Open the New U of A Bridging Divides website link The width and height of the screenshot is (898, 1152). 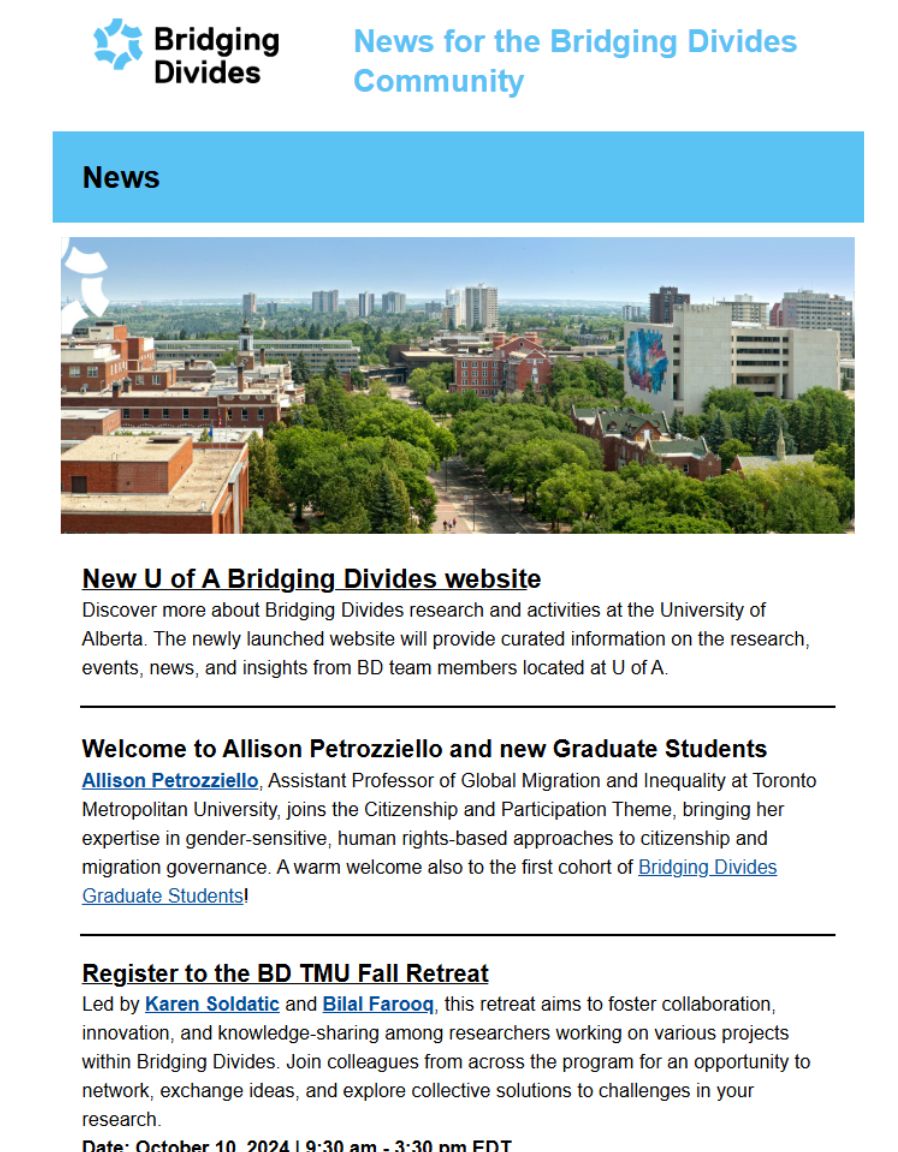click(311, 579)
